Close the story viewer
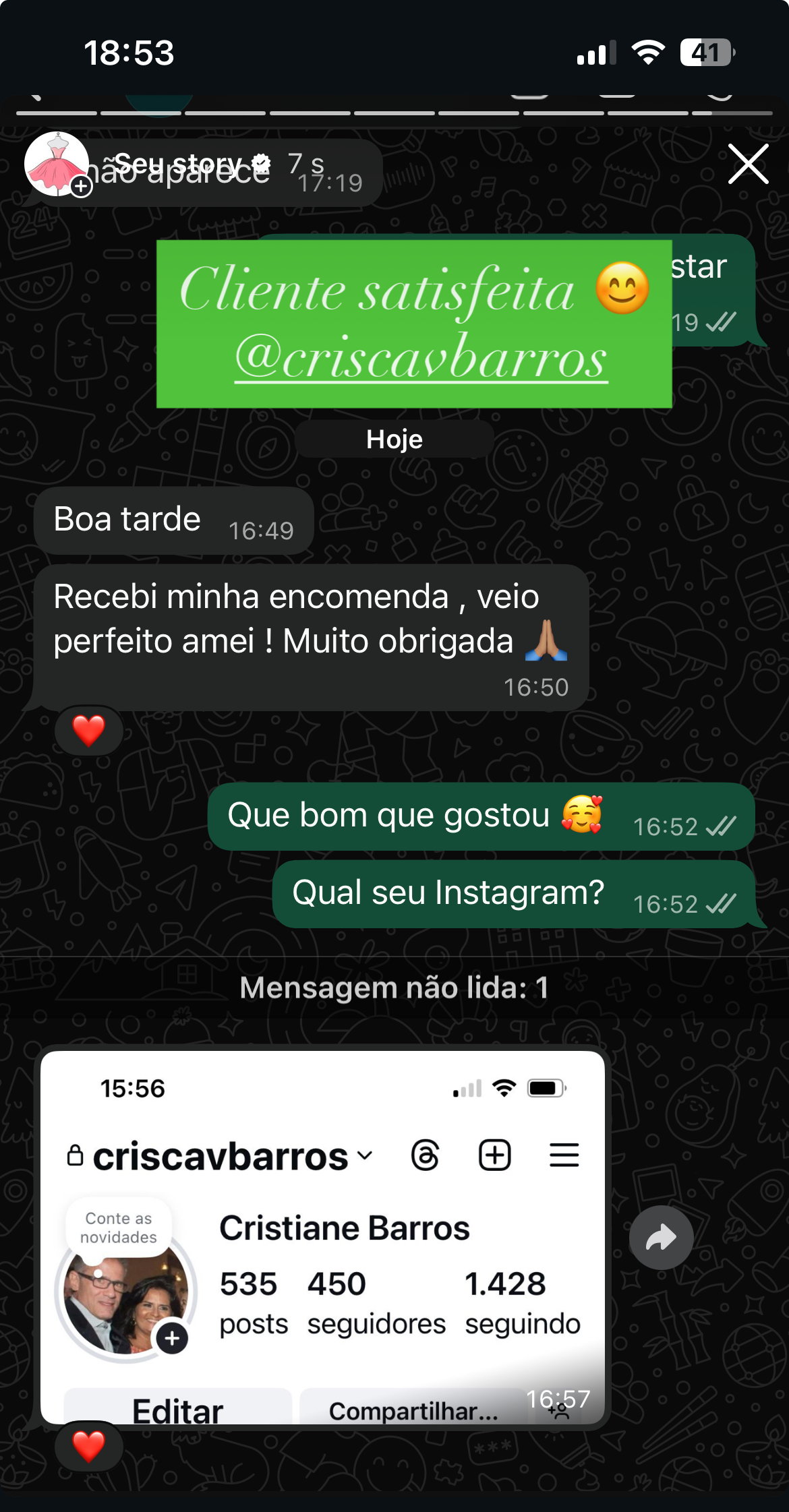 [x=748, y=164]
